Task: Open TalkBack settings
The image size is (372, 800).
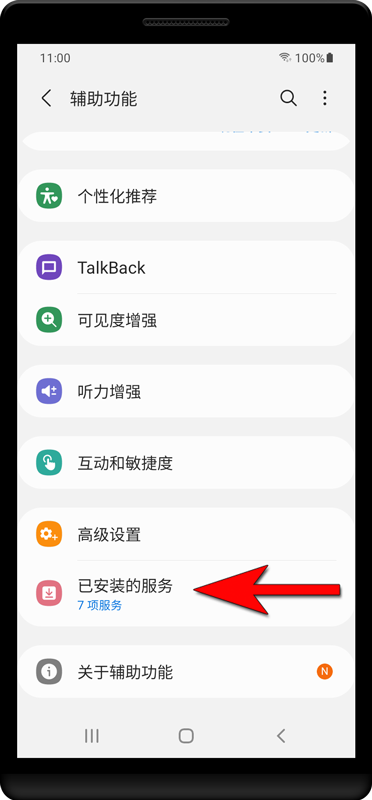Action: (186, 267)
